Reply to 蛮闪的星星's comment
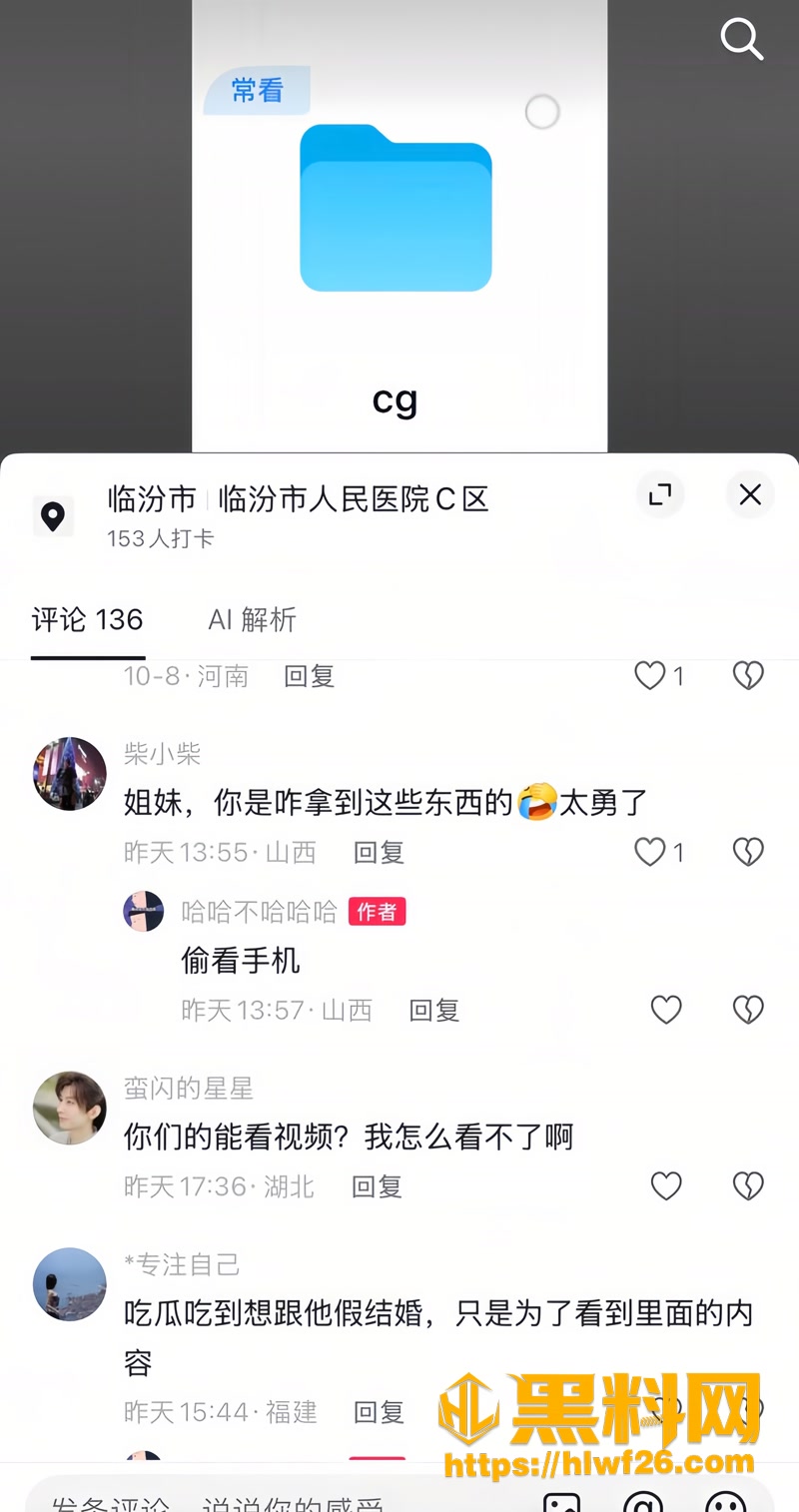 coord(378,1186)
